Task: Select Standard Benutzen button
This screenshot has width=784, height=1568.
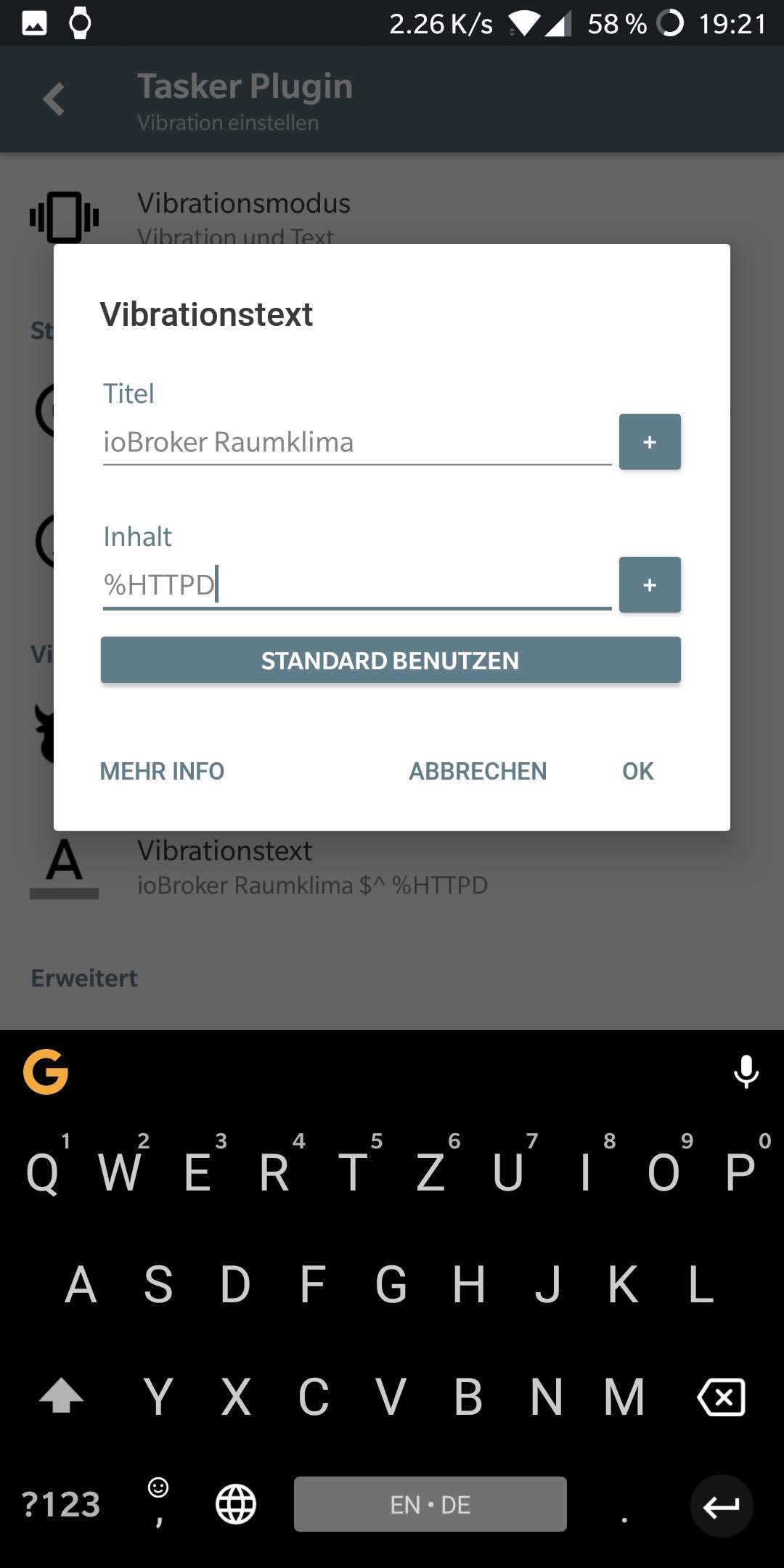Action: click(391, 661)
